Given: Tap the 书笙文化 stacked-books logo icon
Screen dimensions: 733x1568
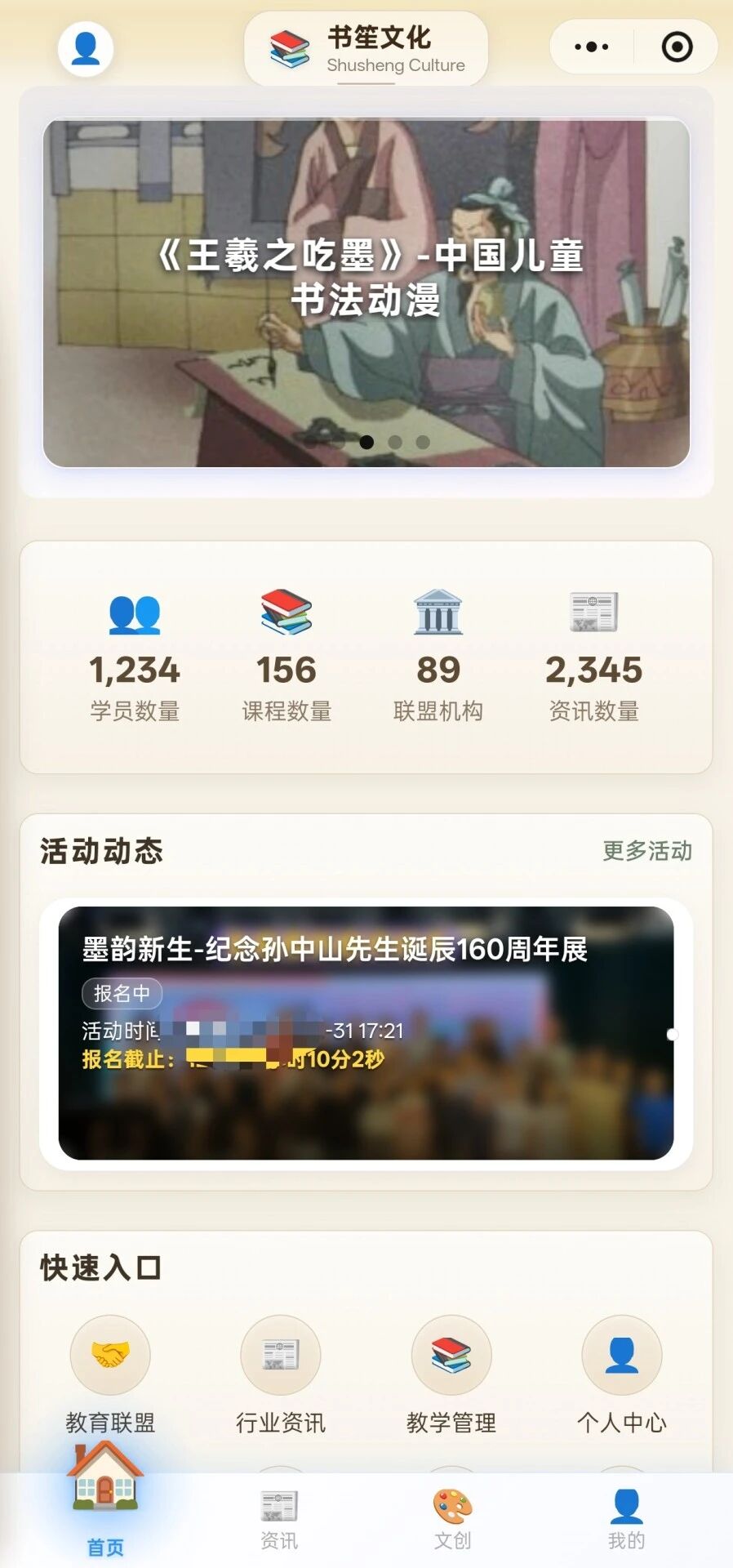Looking at the screenshot, I should coord(287,47).
